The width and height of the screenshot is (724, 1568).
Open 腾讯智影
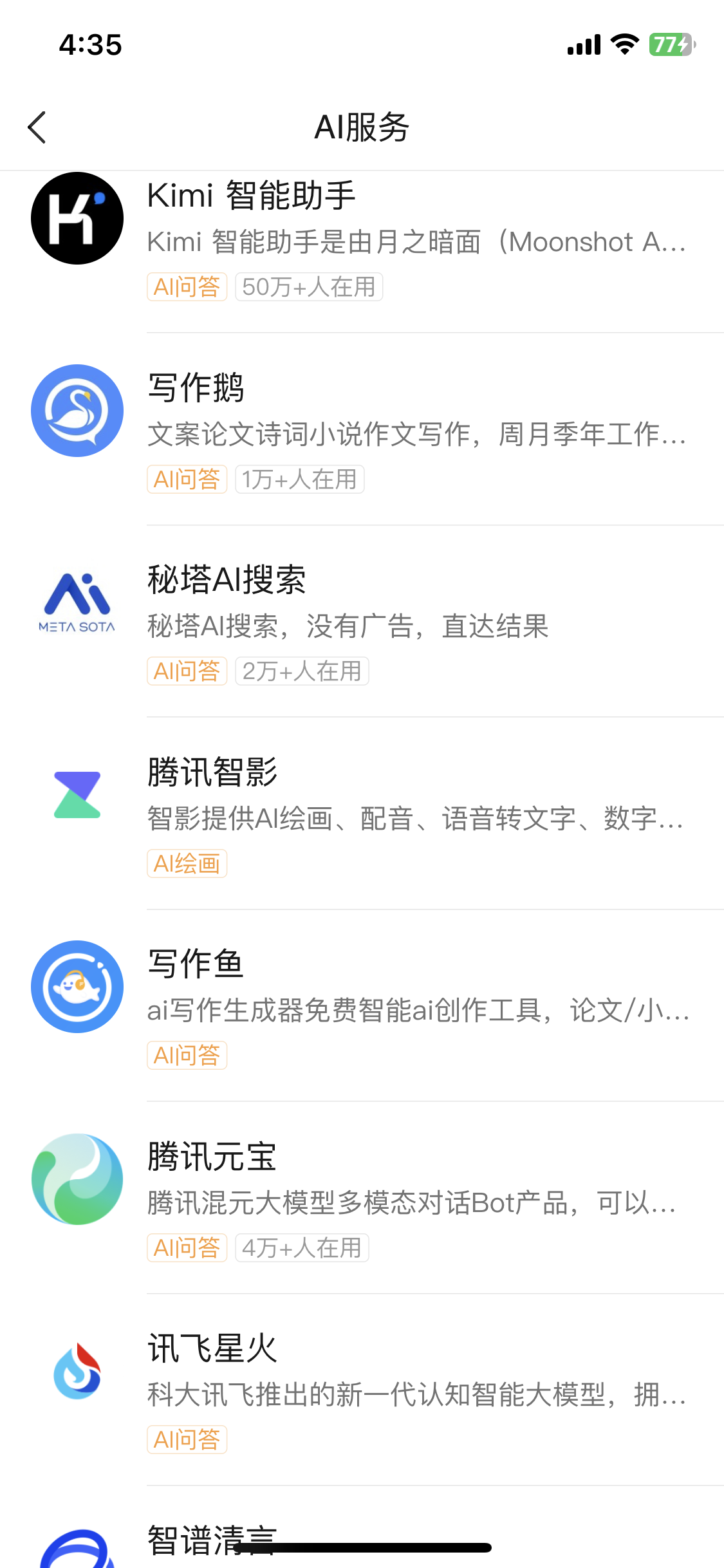coord(362,814)
